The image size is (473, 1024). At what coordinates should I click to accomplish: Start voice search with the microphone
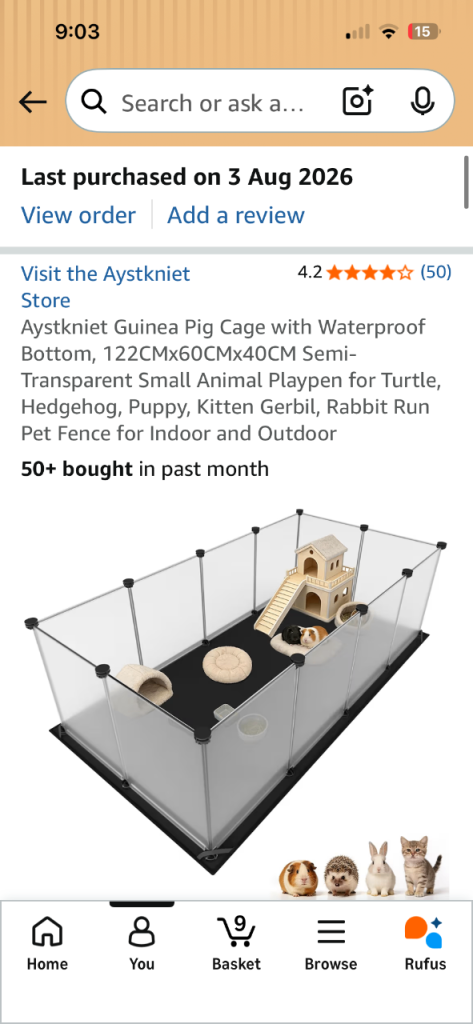[x=423, y=101]
